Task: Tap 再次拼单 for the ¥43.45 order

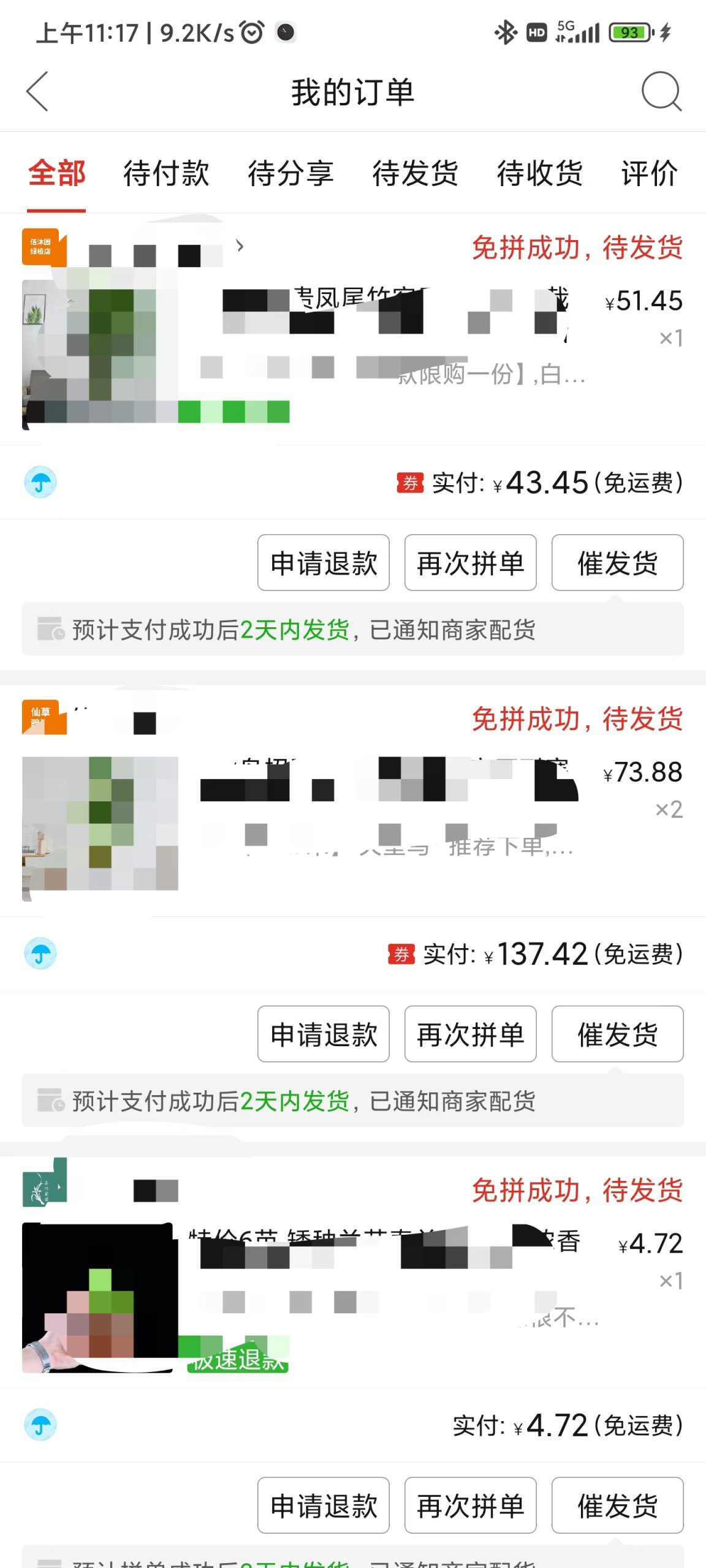Action: (470, 563)
